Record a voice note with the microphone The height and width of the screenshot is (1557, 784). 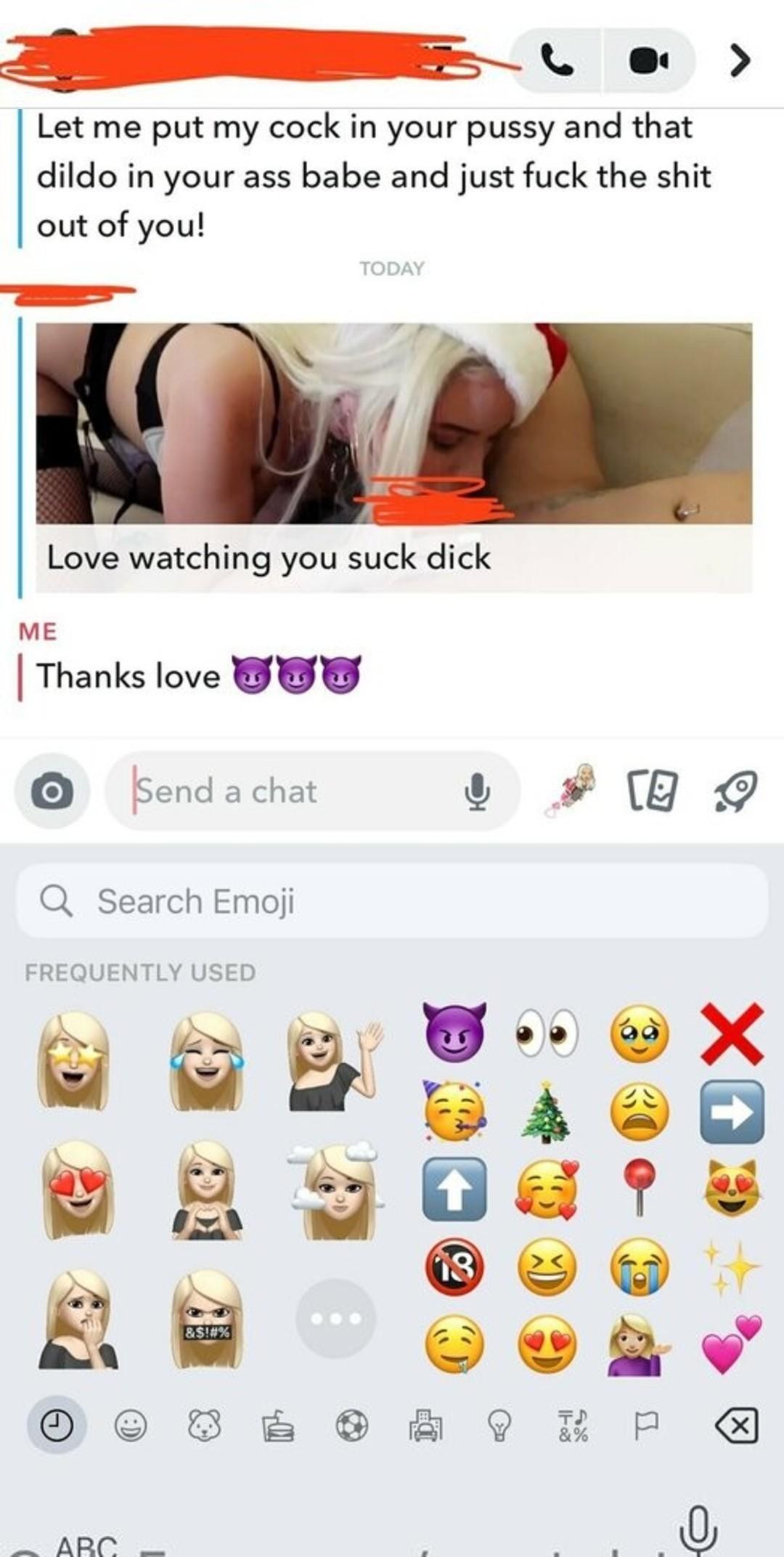coord(476,791)
